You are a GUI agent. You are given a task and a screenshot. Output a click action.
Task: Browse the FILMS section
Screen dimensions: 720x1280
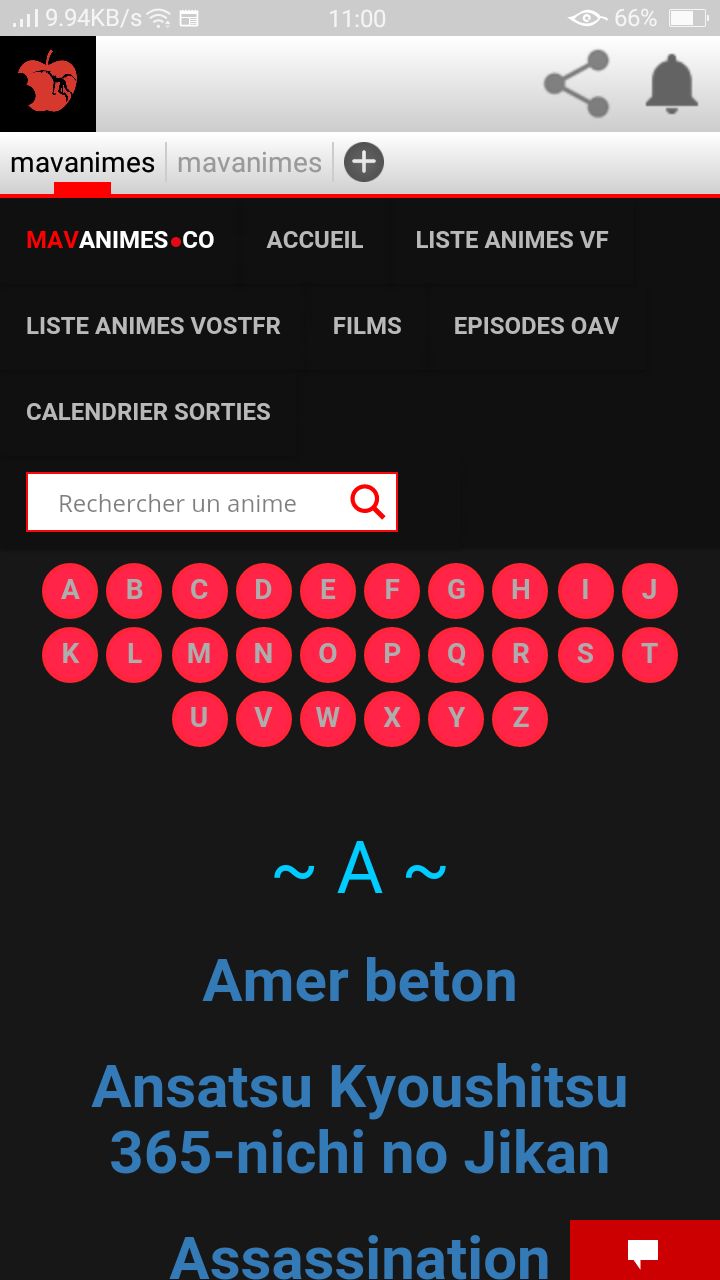coord(367,326)
